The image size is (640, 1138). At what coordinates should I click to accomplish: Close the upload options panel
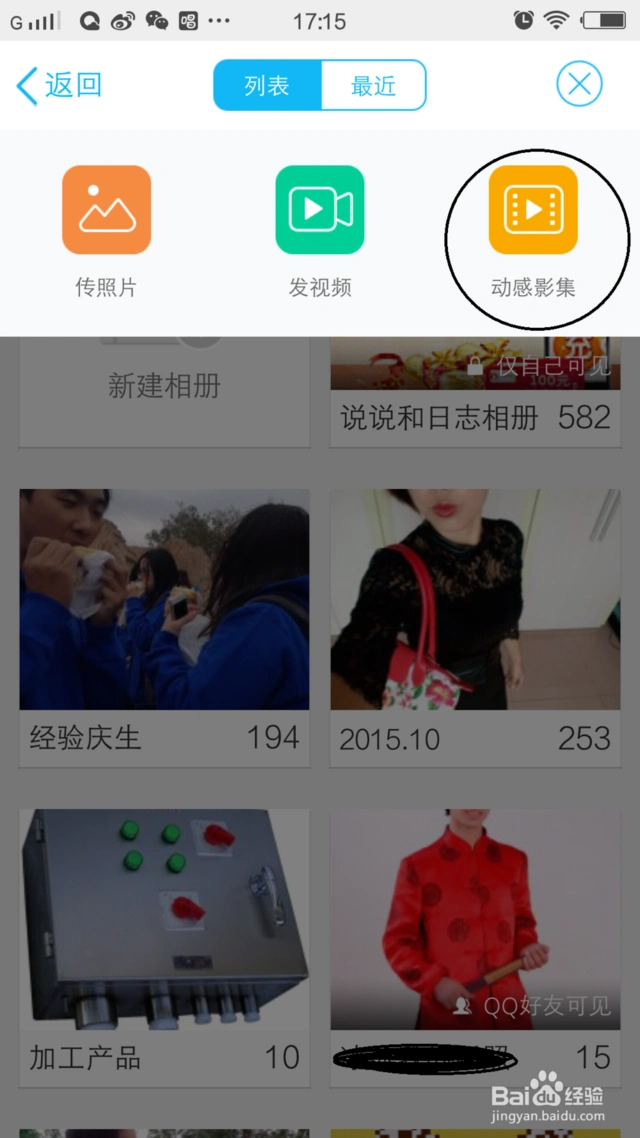tap(579, 85)
